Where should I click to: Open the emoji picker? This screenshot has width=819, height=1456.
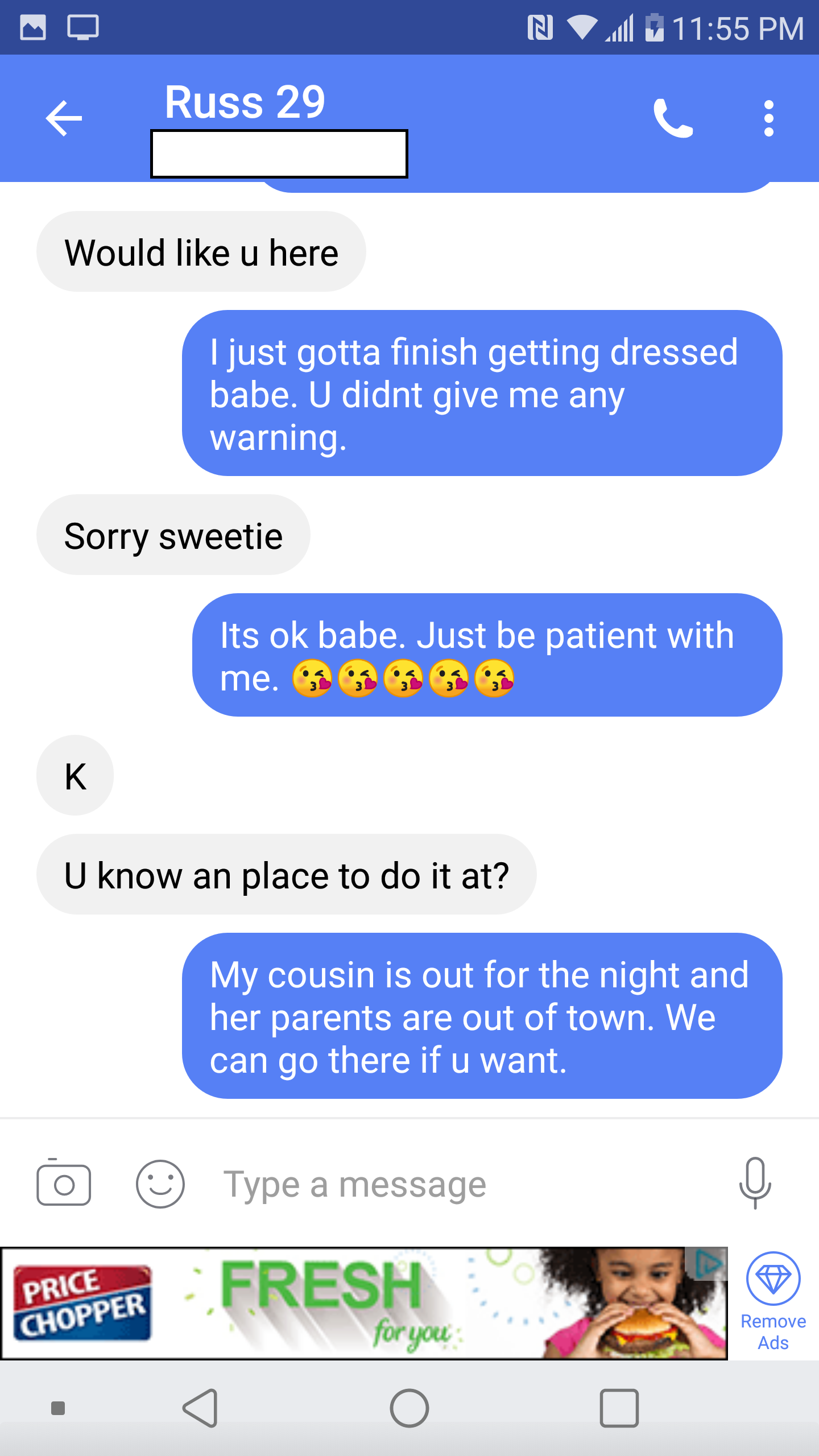click(x=160, y=1184)
